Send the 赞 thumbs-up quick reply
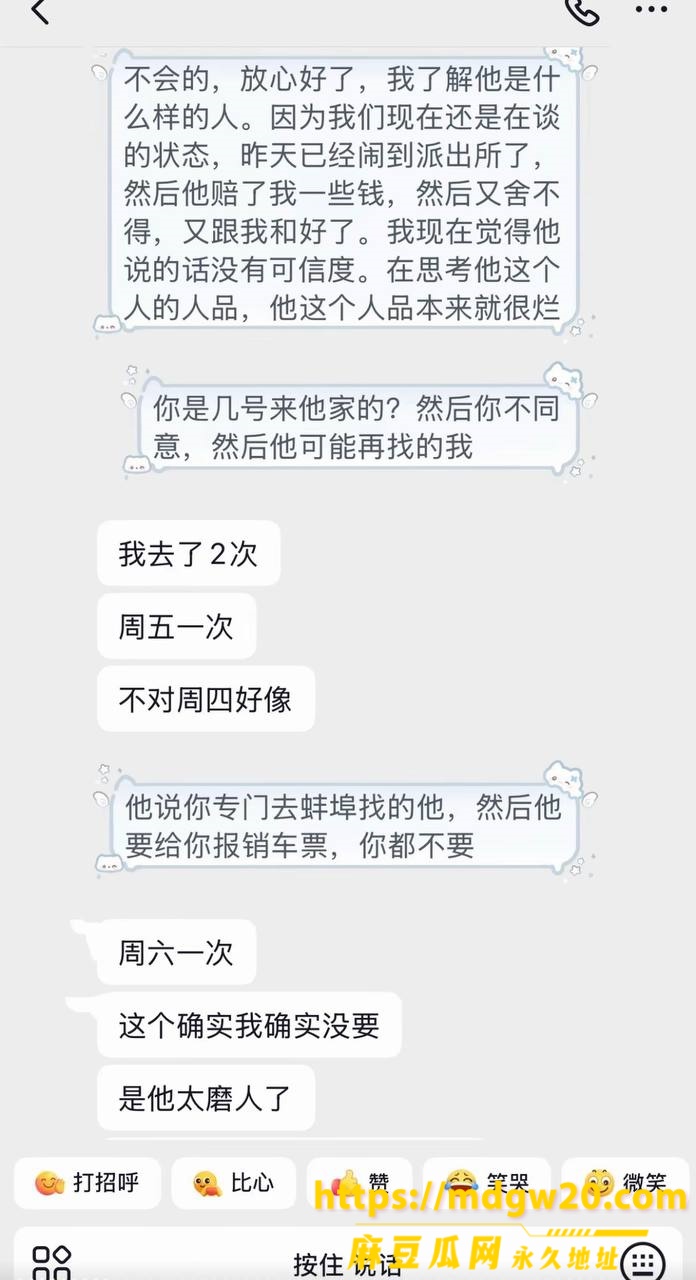 [360, 1183]
